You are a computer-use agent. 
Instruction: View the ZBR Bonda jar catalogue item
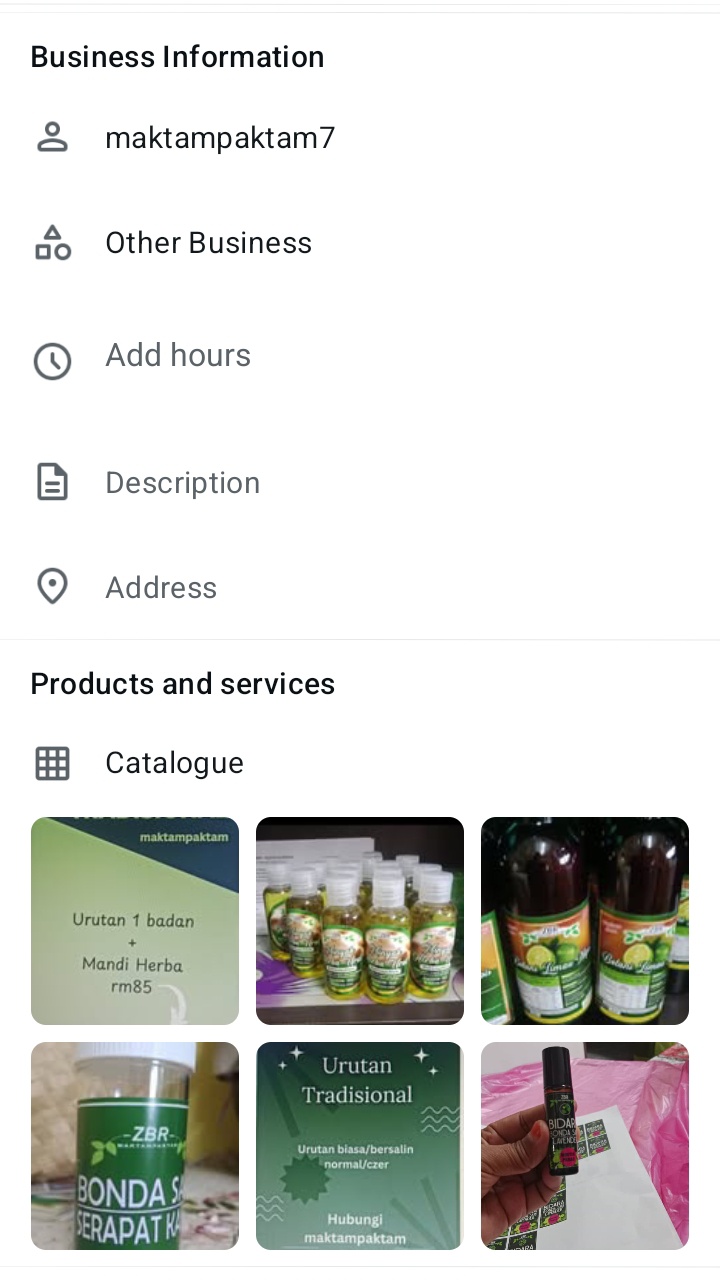(x=135, y=1146)
